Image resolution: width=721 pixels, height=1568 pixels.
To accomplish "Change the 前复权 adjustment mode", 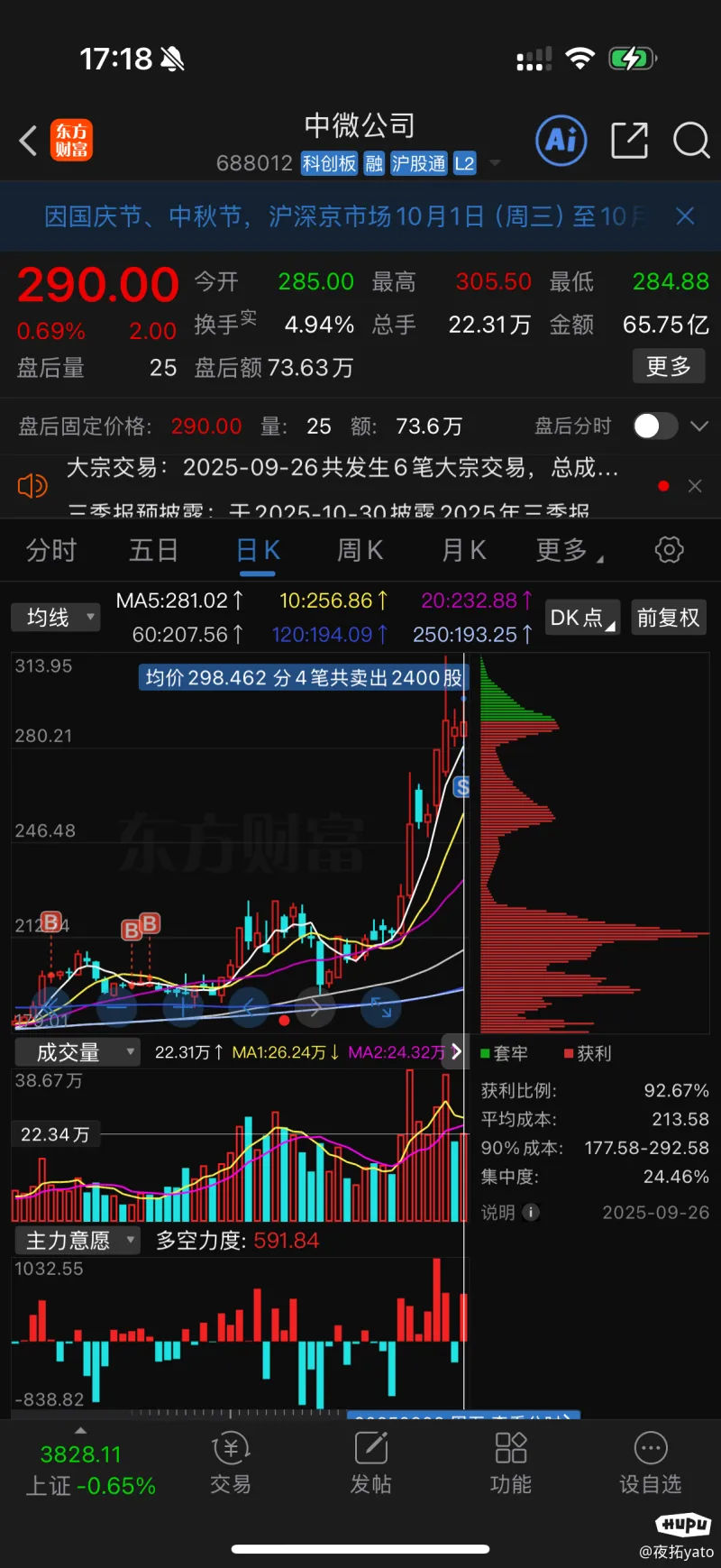I will (668, 618).
